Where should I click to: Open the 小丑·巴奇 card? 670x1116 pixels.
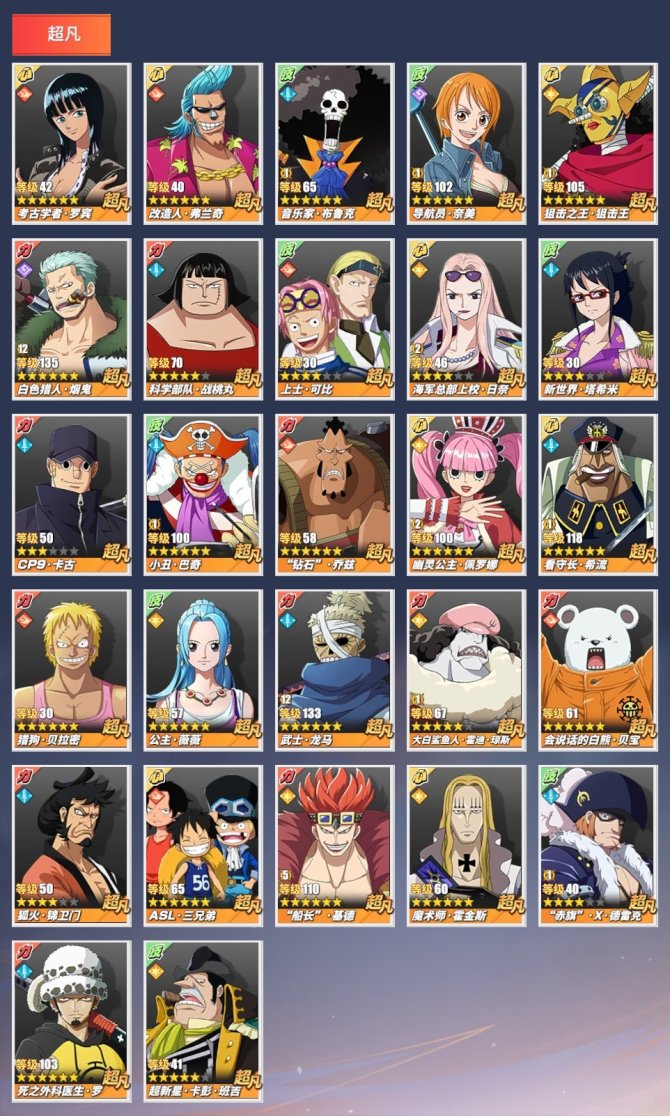(203, 494)
